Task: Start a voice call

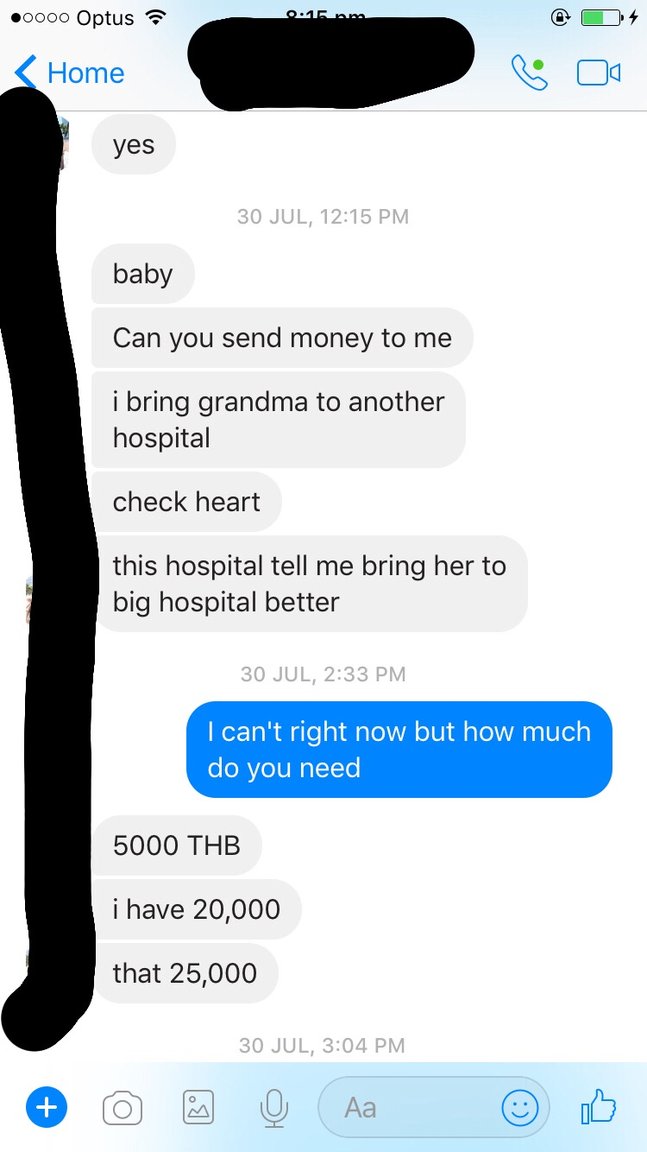Action: click(x=529, y=73)
